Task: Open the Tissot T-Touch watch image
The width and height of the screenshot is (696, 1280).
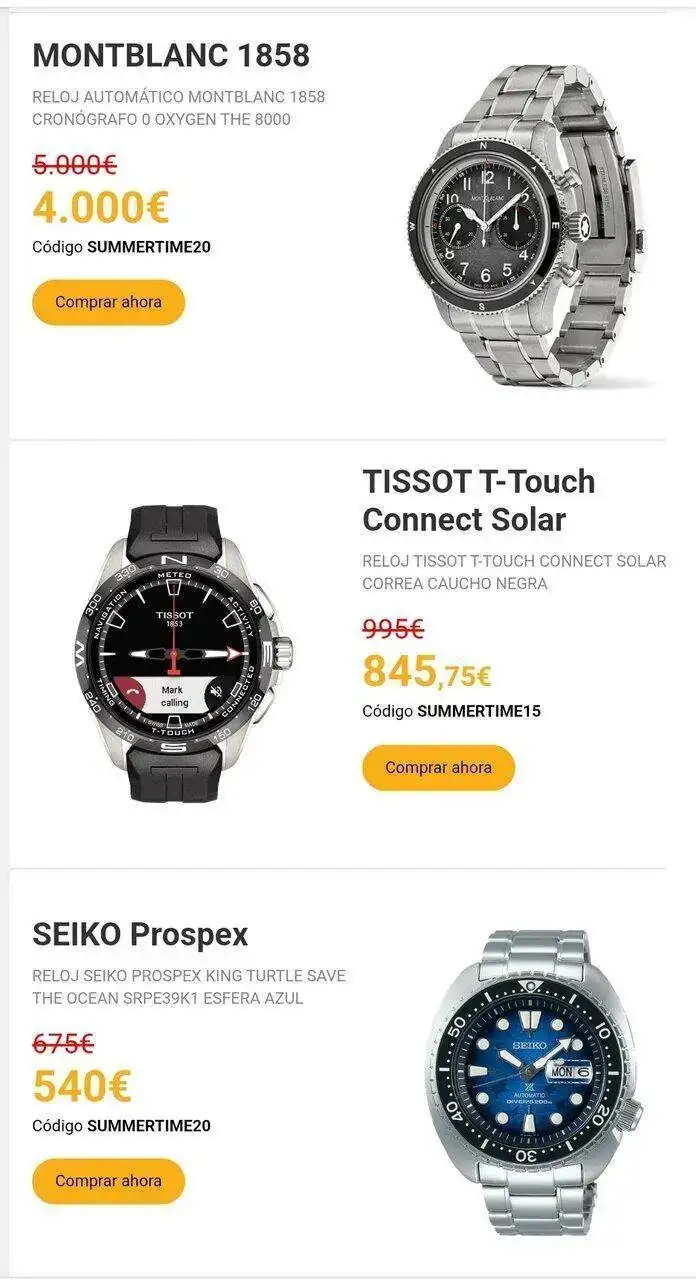Action: (175, 654)
